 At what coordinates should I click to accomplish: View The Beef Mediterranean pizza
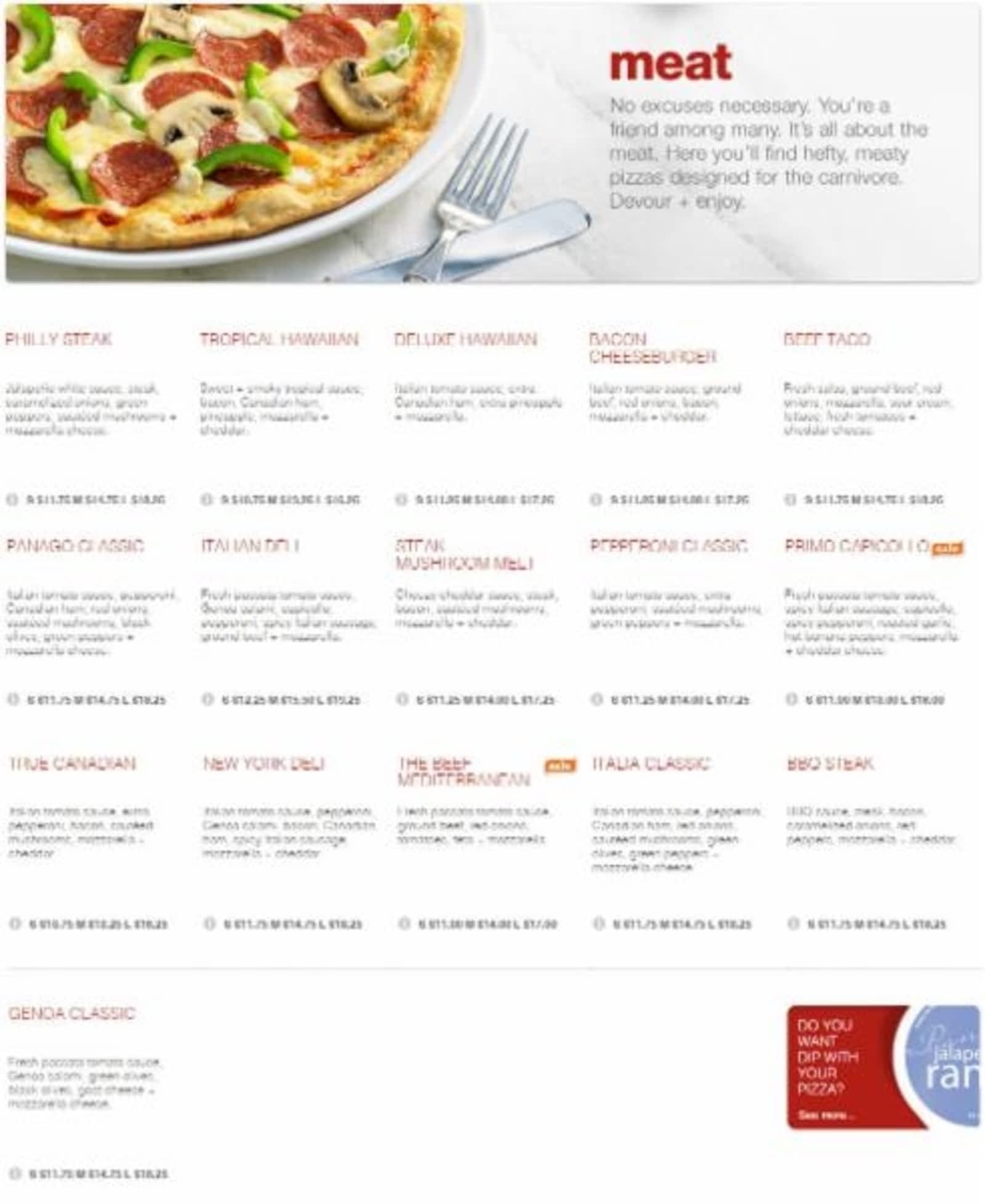[x=463, y=772]
